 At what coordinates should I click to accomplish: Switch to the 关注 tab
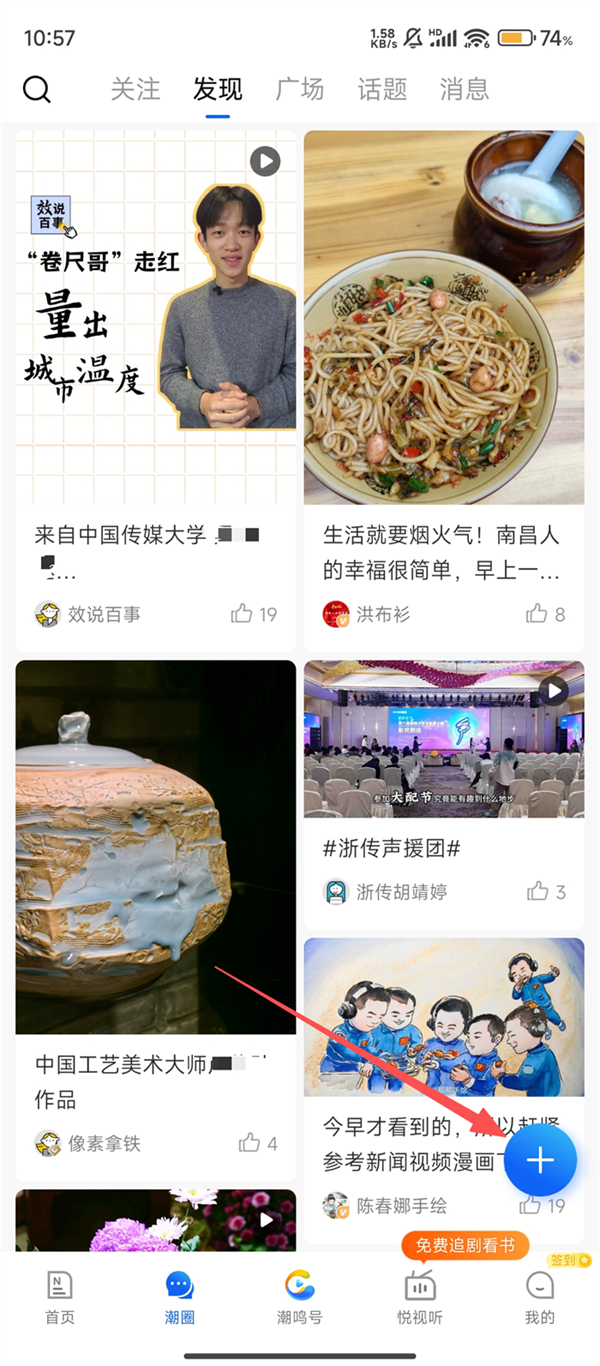(x=135, y=89)
